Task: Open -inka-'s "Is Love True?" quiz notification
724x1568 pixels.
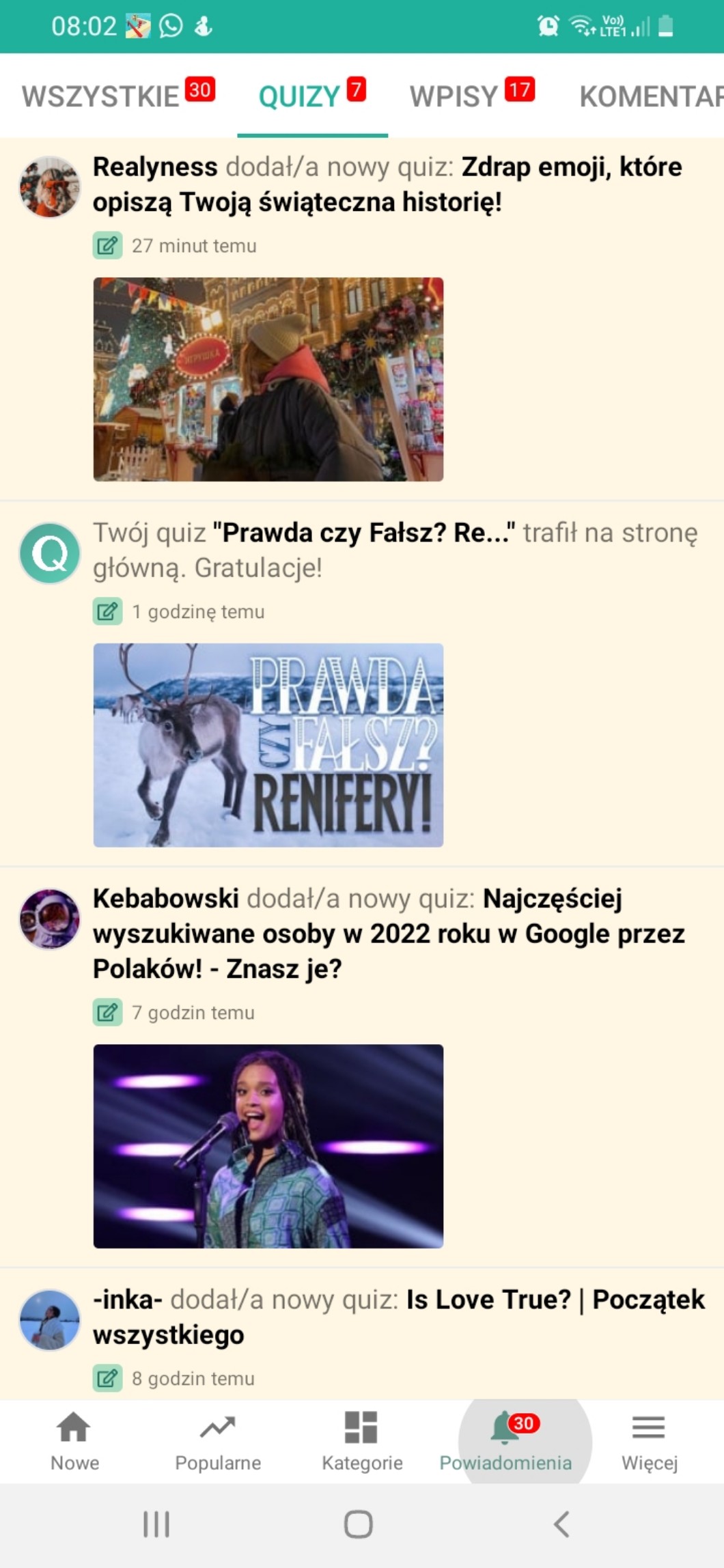Action: pos(398,1317)
